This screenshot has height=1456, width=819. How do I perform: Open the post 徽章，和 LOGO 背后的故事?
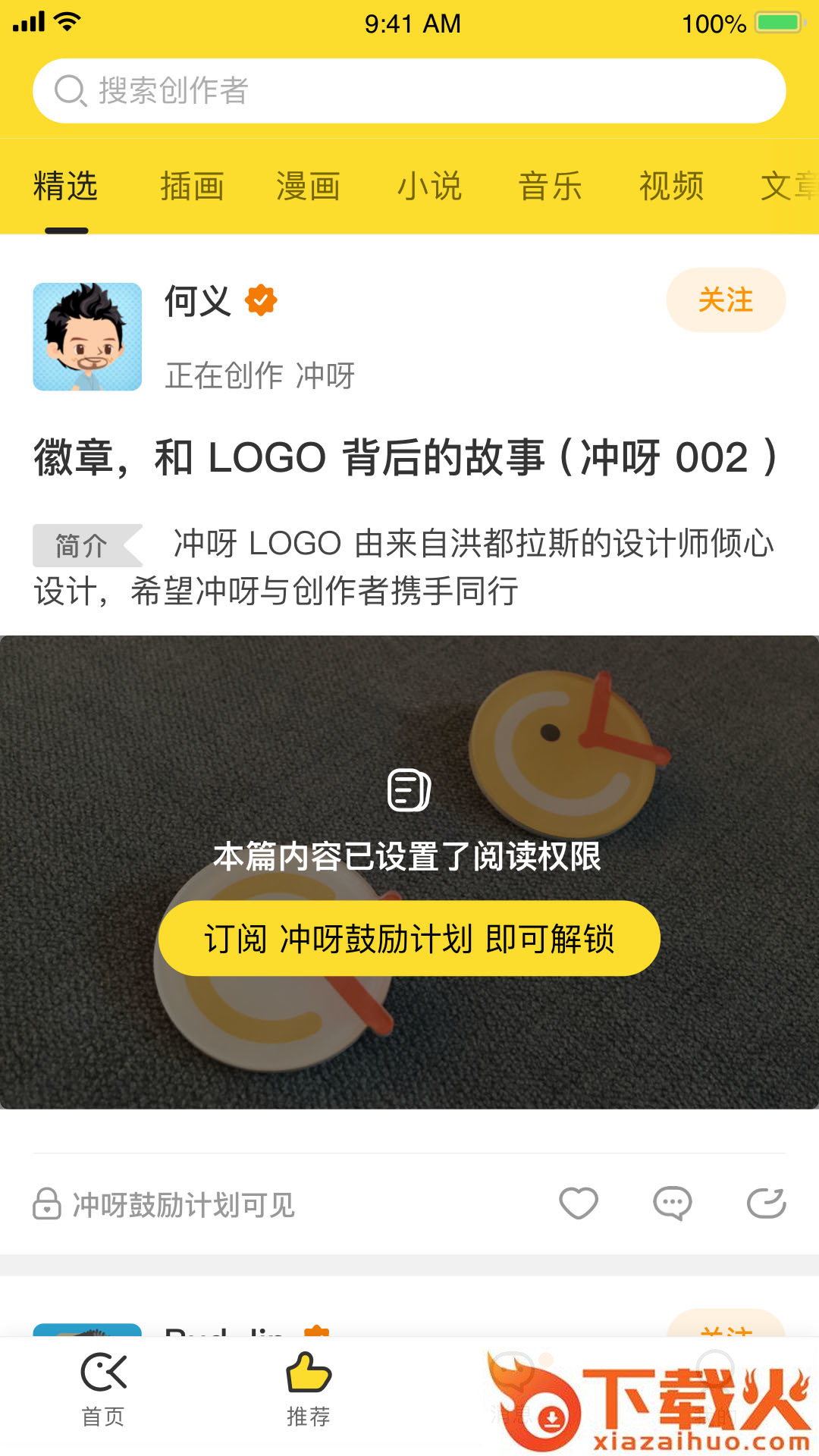click(x=406, y=458)
